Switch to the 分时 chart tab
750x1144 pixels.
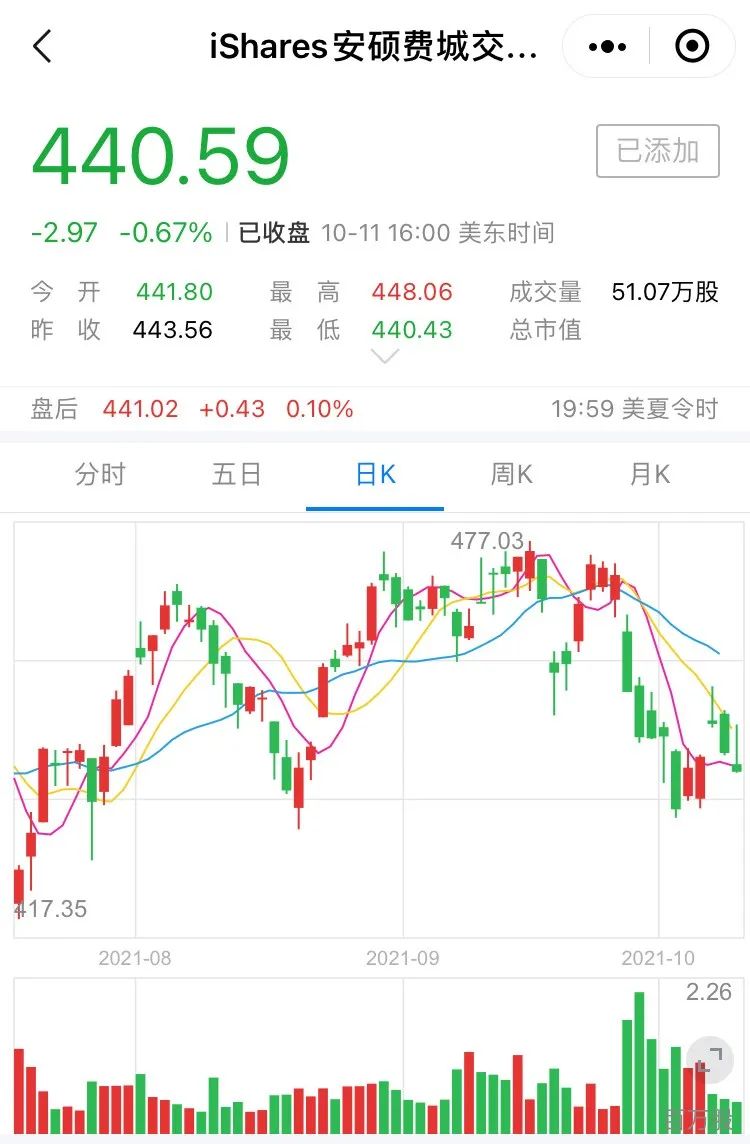pyautogui.click(x=100, y=474)
